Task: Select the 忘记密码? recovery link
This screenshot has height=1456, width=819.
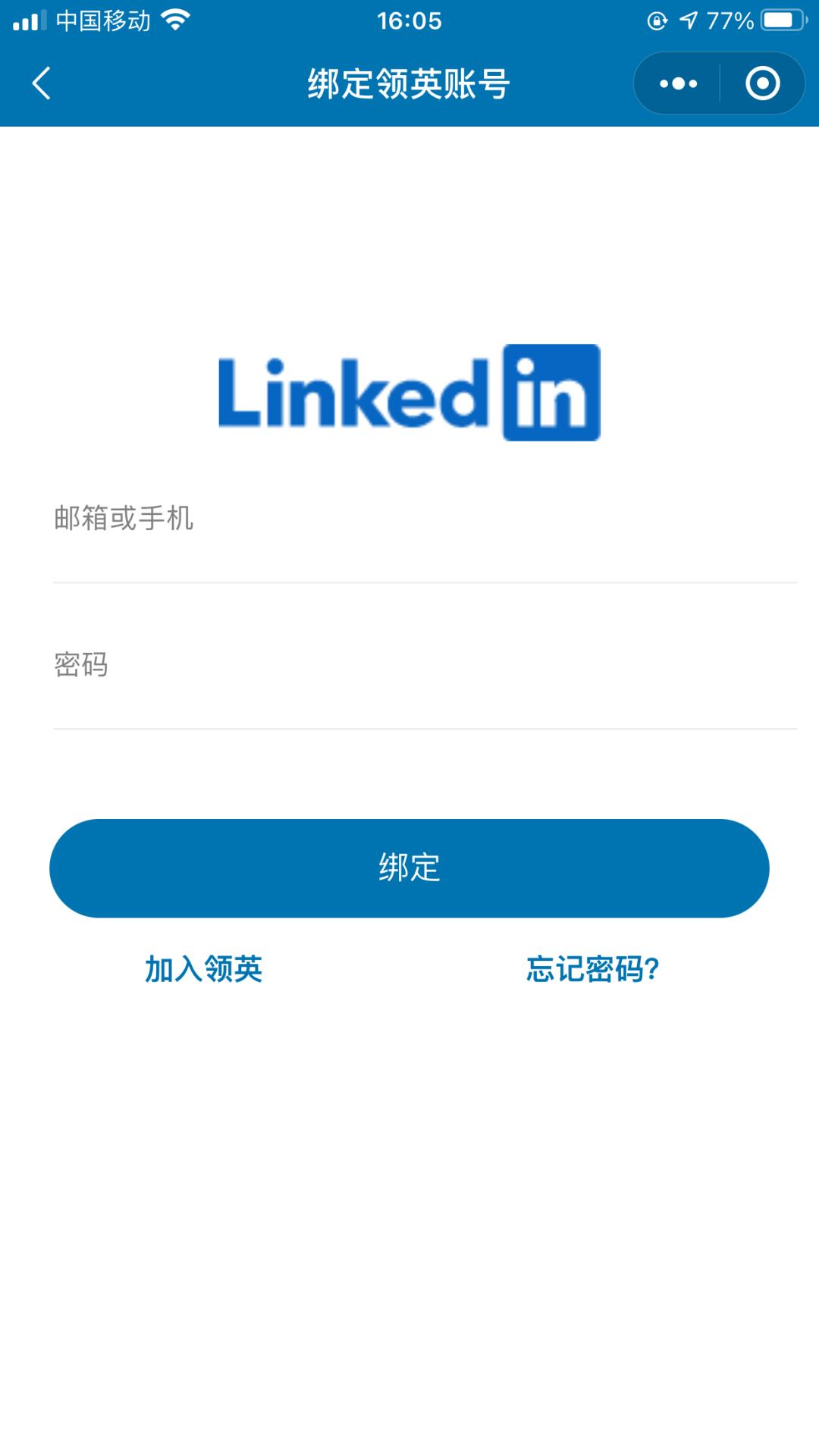Action: (x=592, y=971)
